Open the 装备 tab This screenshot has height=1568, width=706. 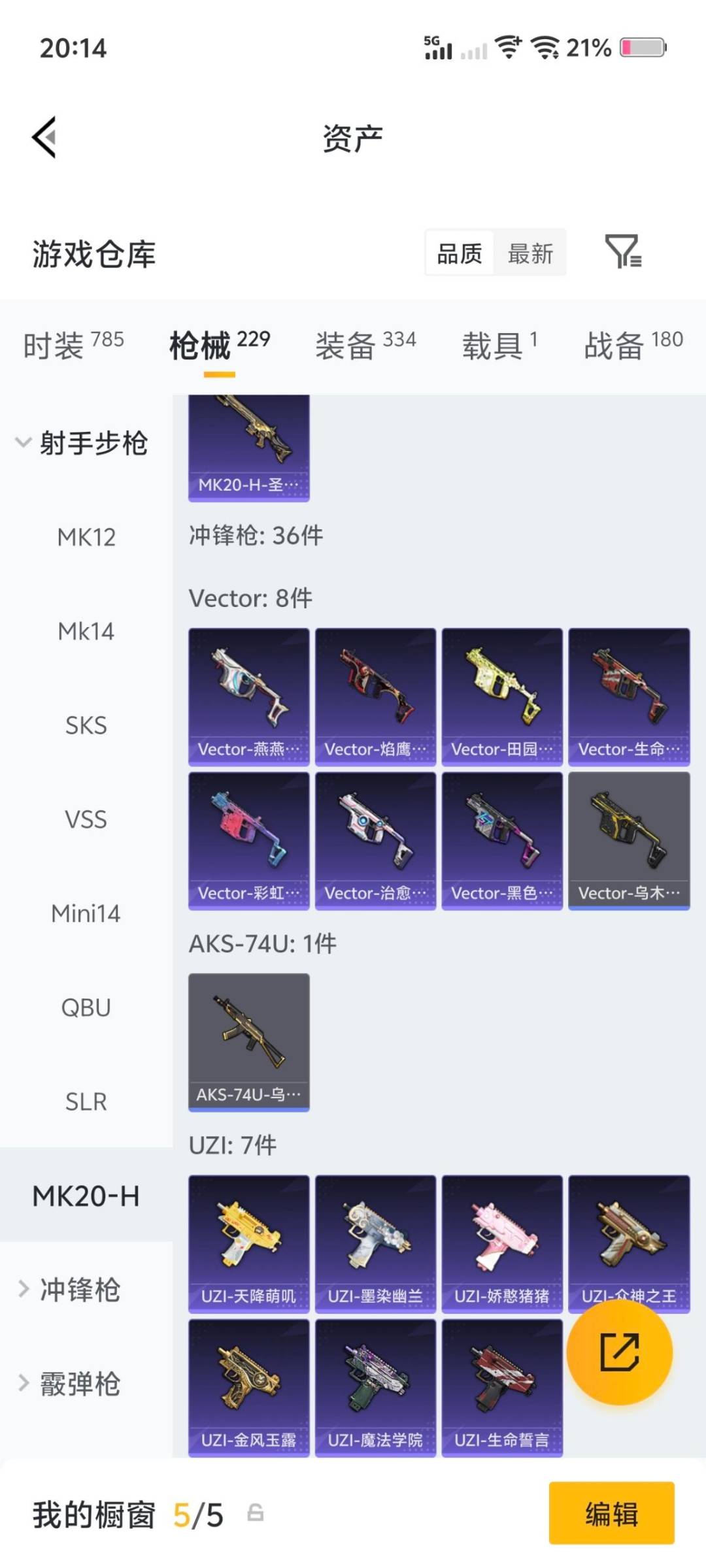(x=365, y=345)
